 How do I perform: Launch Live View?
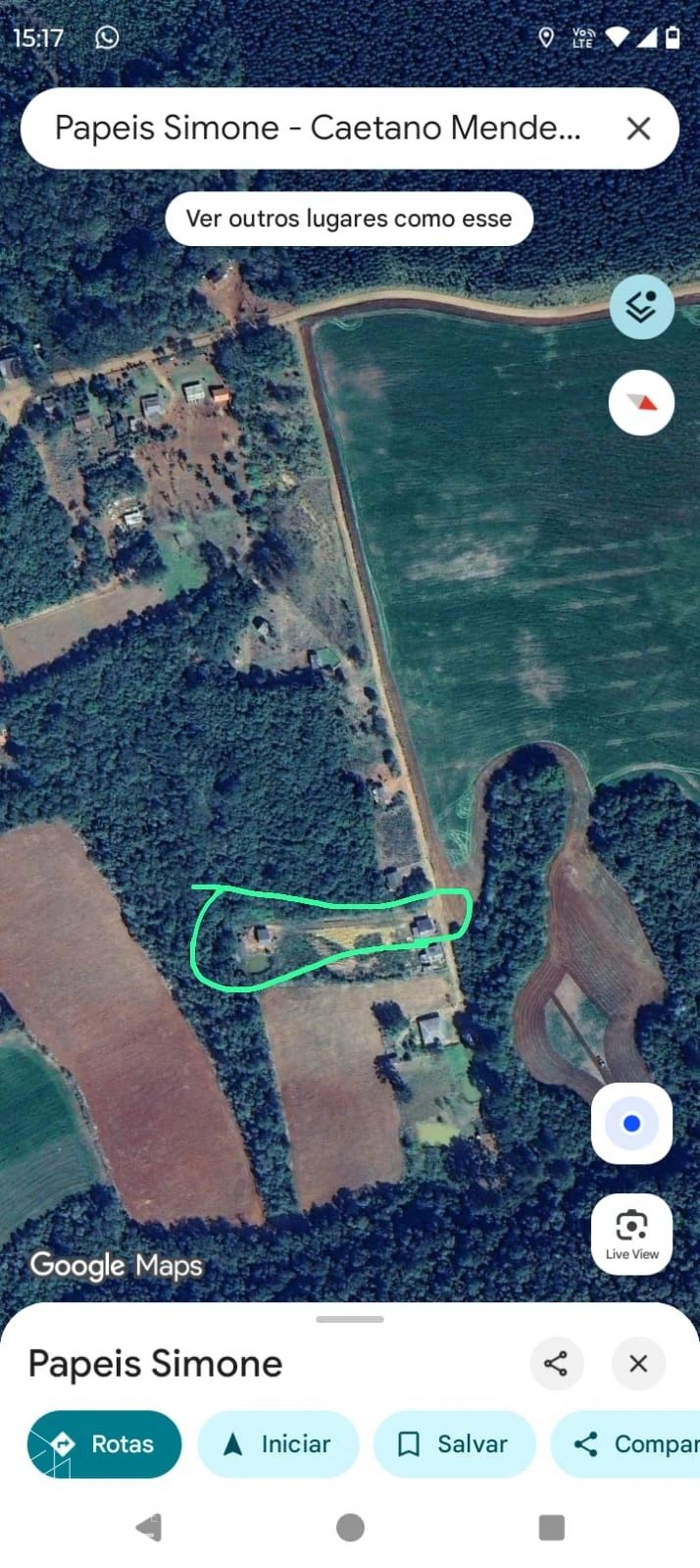click(631, 1234)
